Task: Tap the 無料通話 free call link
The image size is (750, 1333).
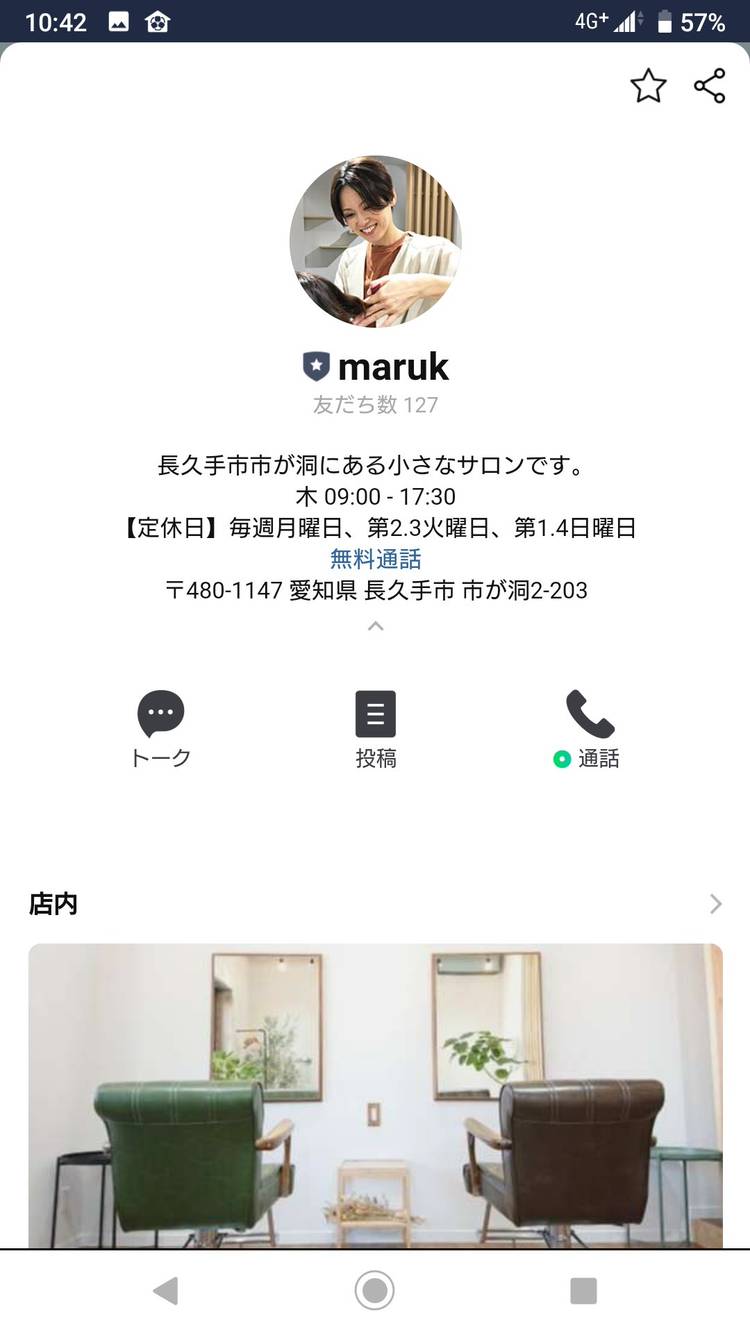Action: coord(375,559)
